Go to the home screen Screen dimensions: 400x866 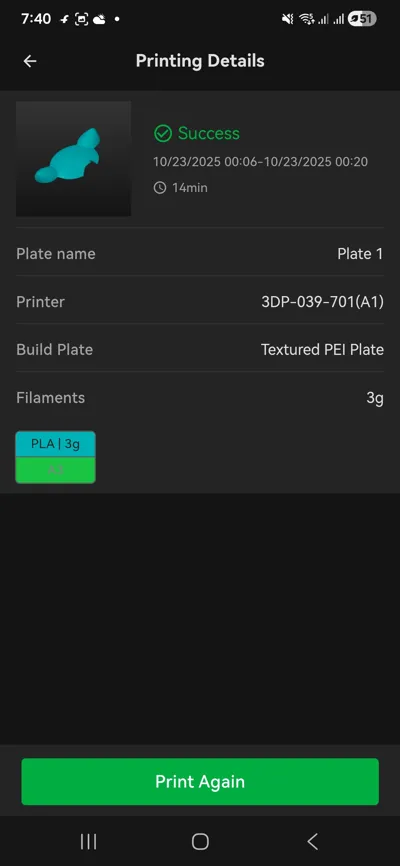pos(200,842)
